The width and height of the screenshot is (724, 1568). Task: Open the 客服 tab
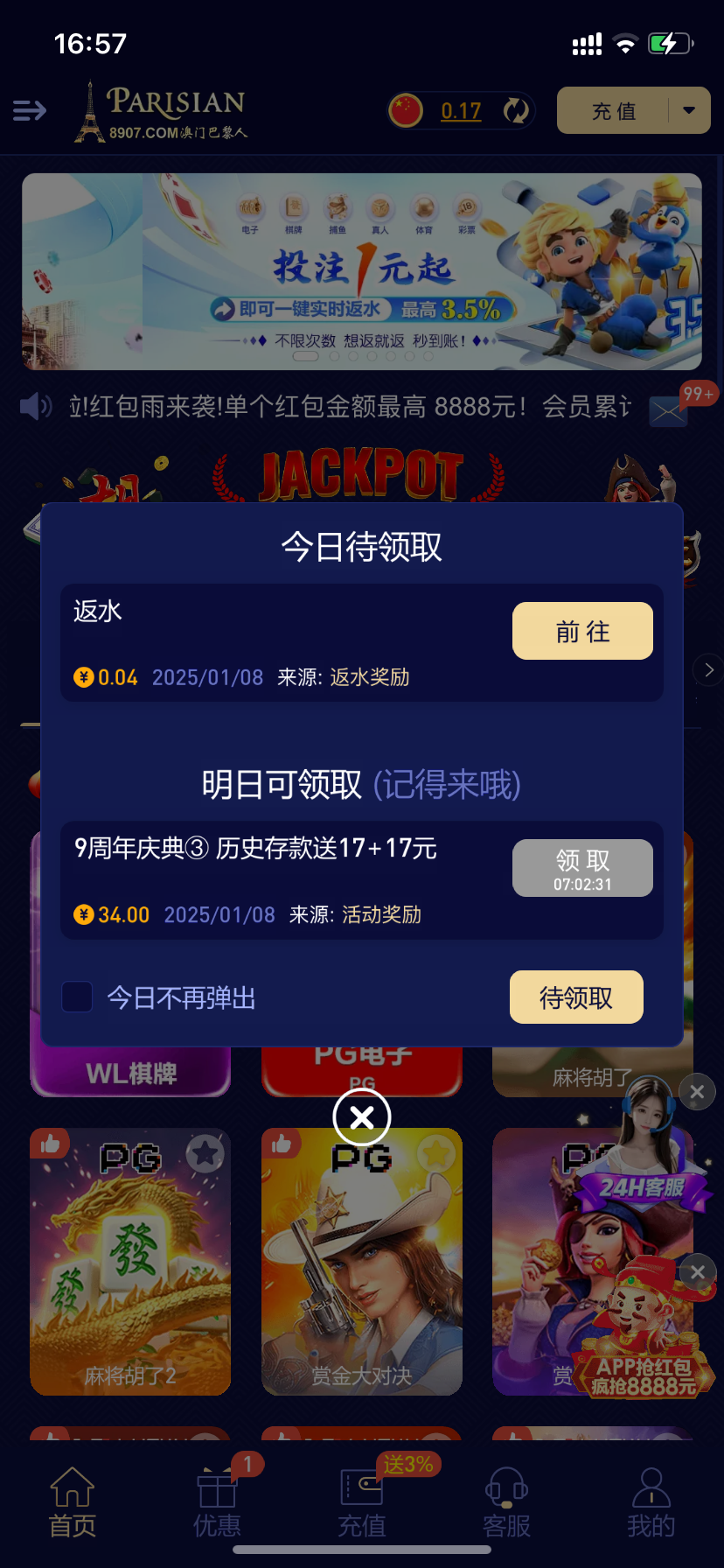[506, 1501]
